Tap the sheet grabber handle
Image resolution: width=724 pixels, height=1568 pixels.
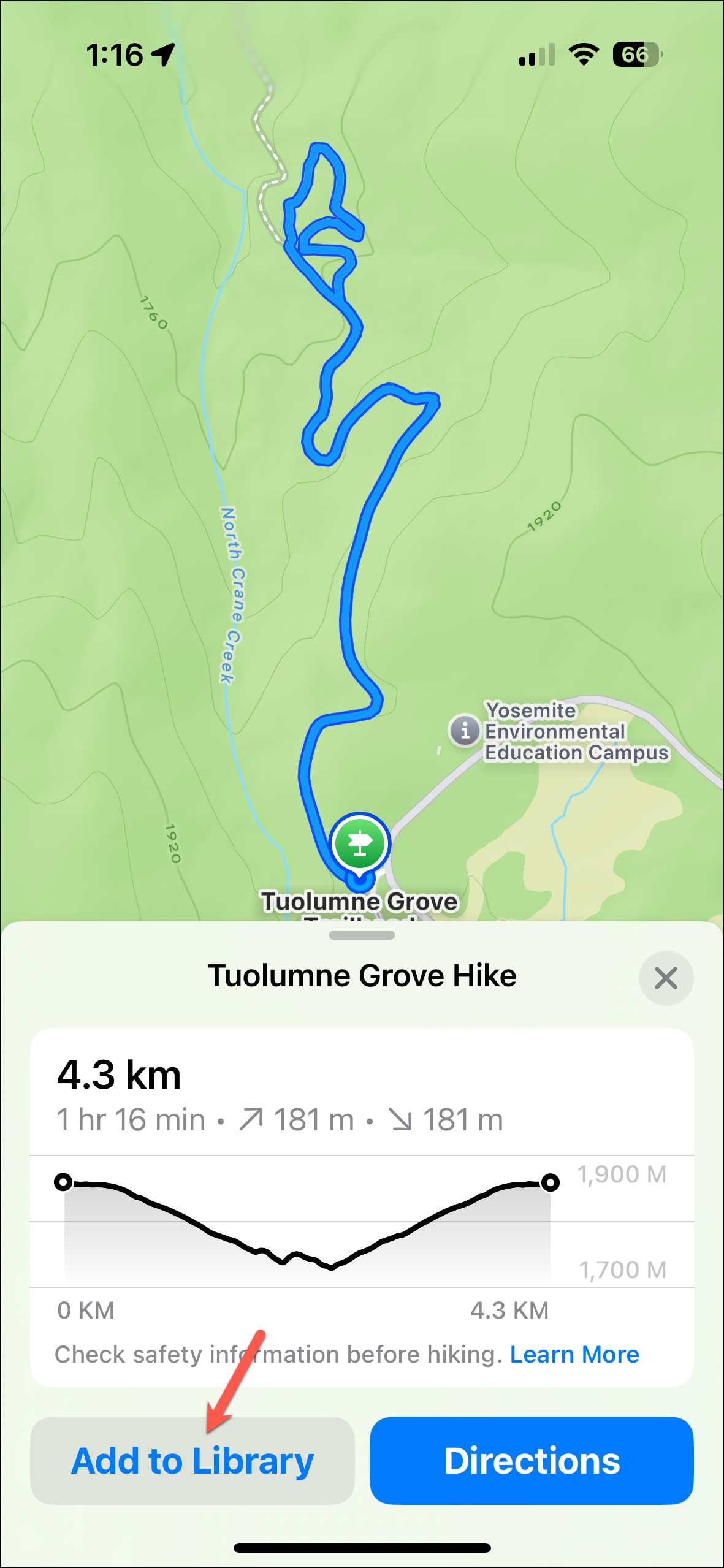pos(362,935)
